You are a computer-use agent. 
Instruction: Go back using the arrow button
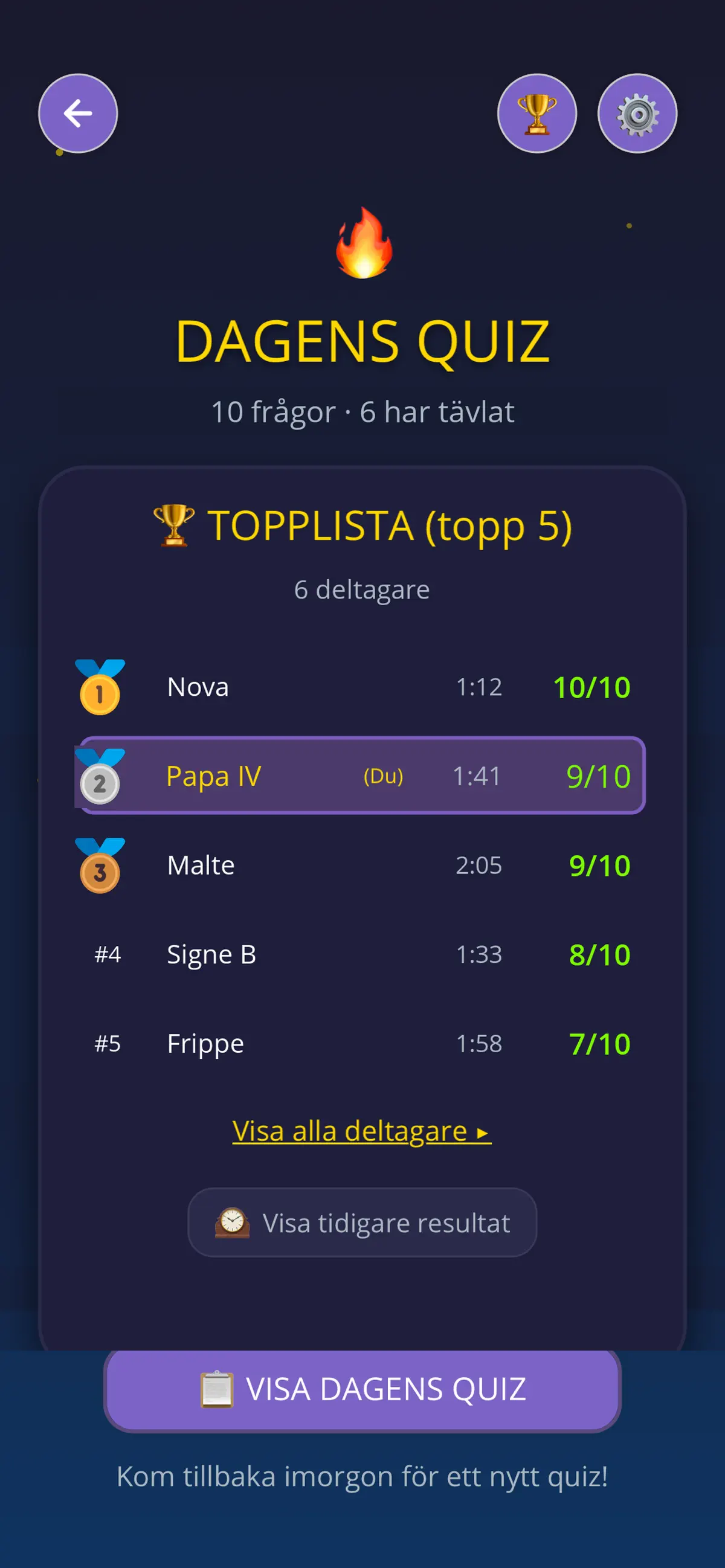[78, 114]
